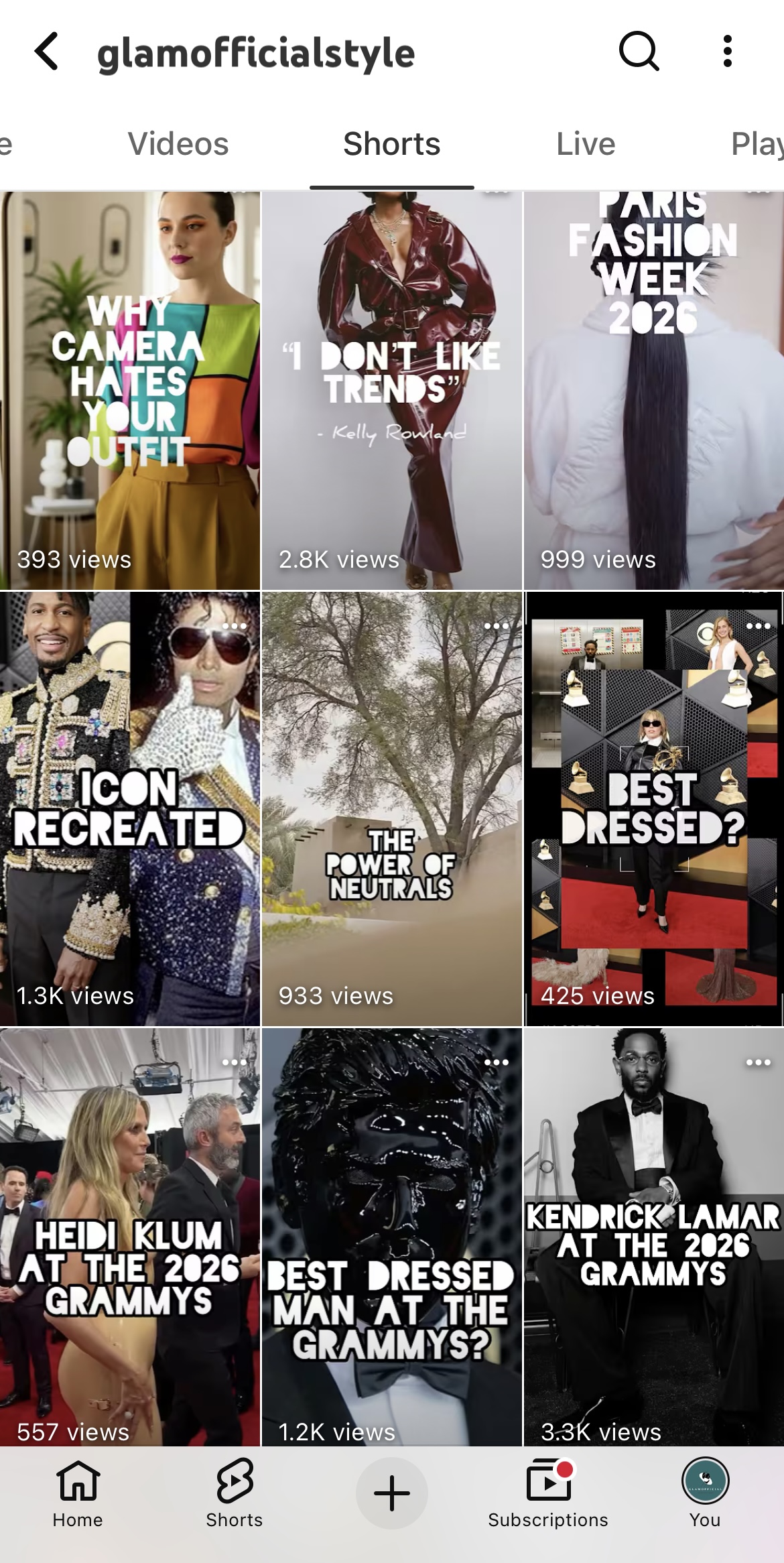The image size is (784, 1563).
Task: Play the "I Don't Like Trends" short
Action: 392,391
